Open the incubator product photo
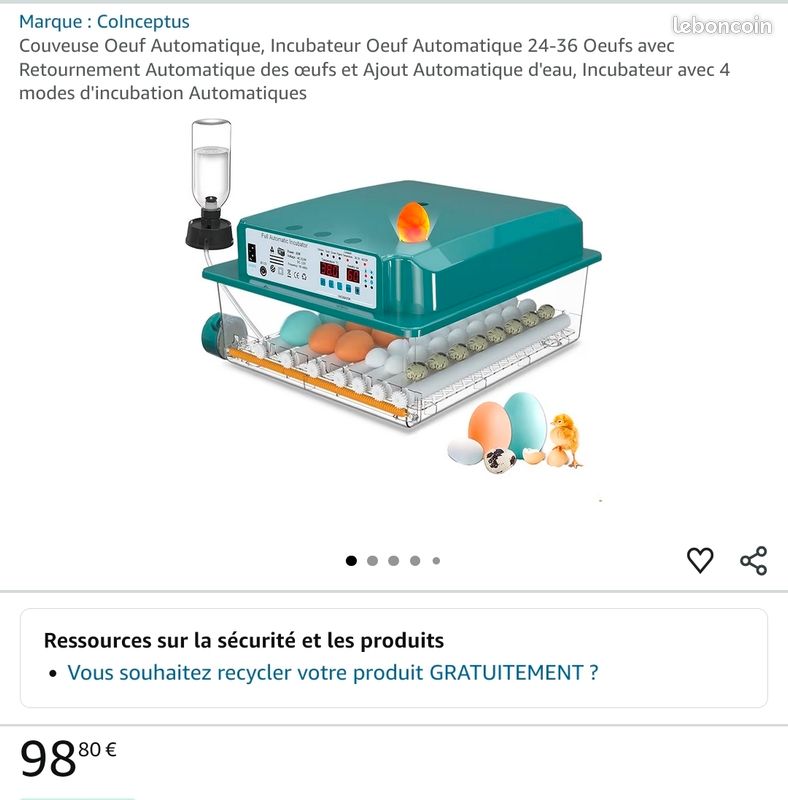Screen dimensions: 788x800 pyautogui.click(x=394, y=300)
